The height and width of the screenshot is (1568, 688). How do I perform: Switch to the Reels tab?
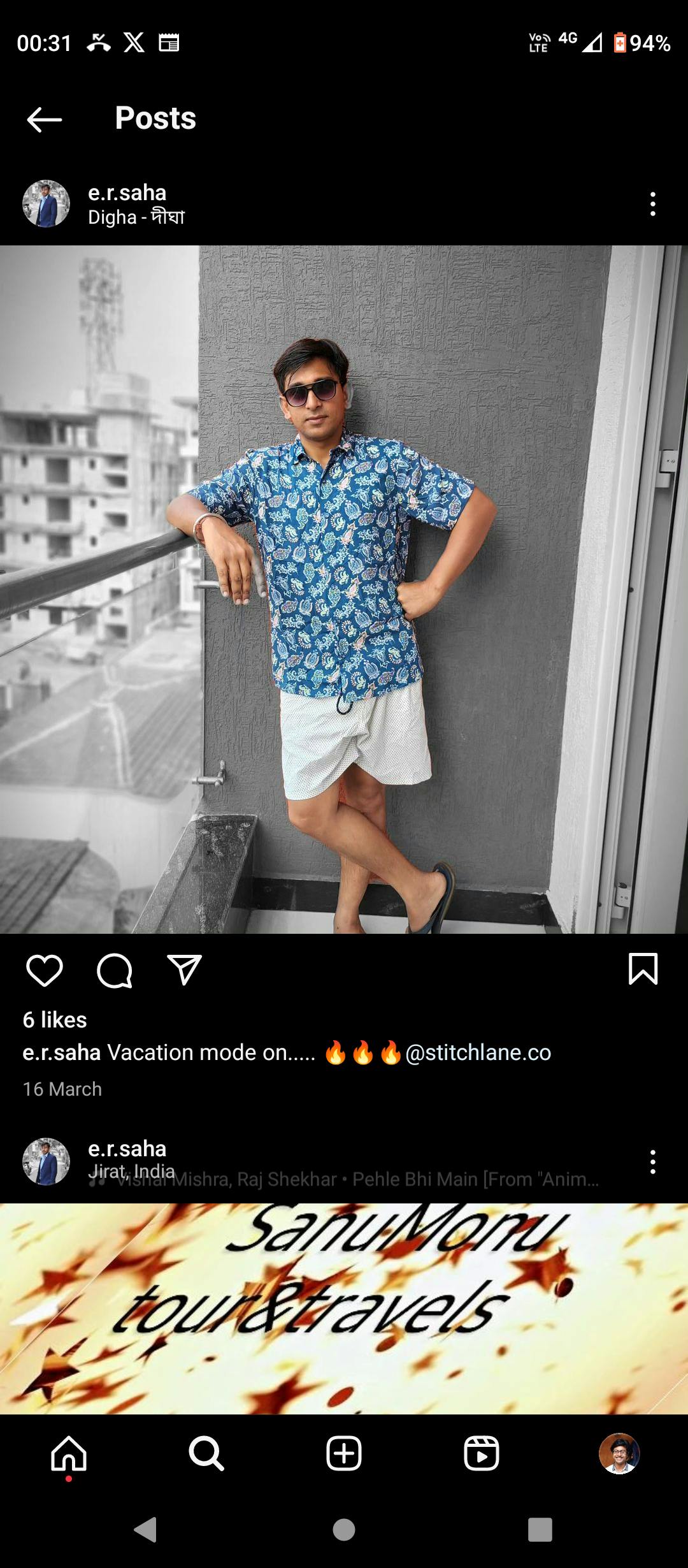(x=482, y=1453)
